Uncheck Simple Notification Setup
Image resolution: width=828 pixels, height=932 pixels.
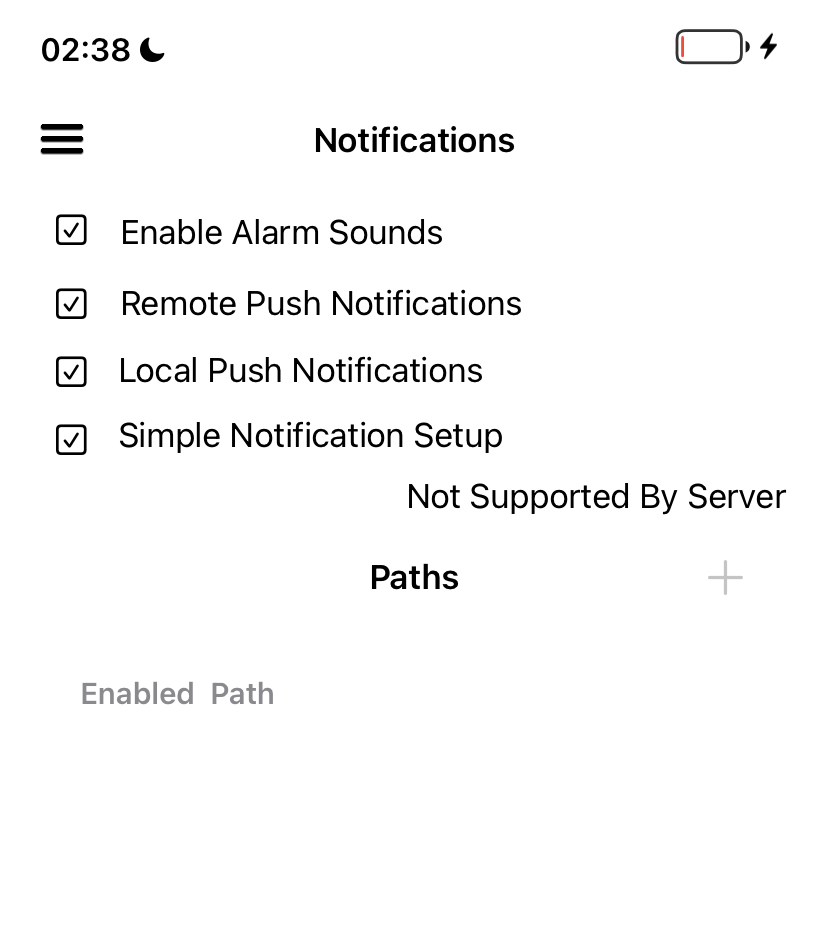[x=71, y=440]
